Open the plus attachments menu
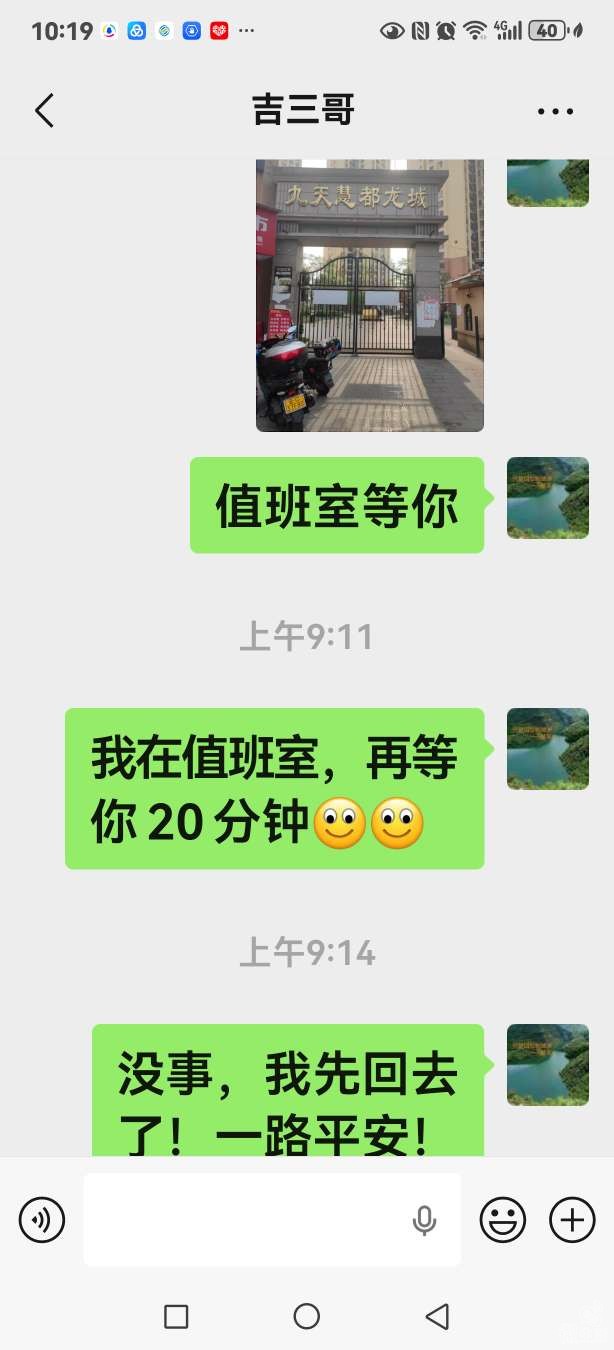This screenshot has height=1350, width=614. point(572,1220)
